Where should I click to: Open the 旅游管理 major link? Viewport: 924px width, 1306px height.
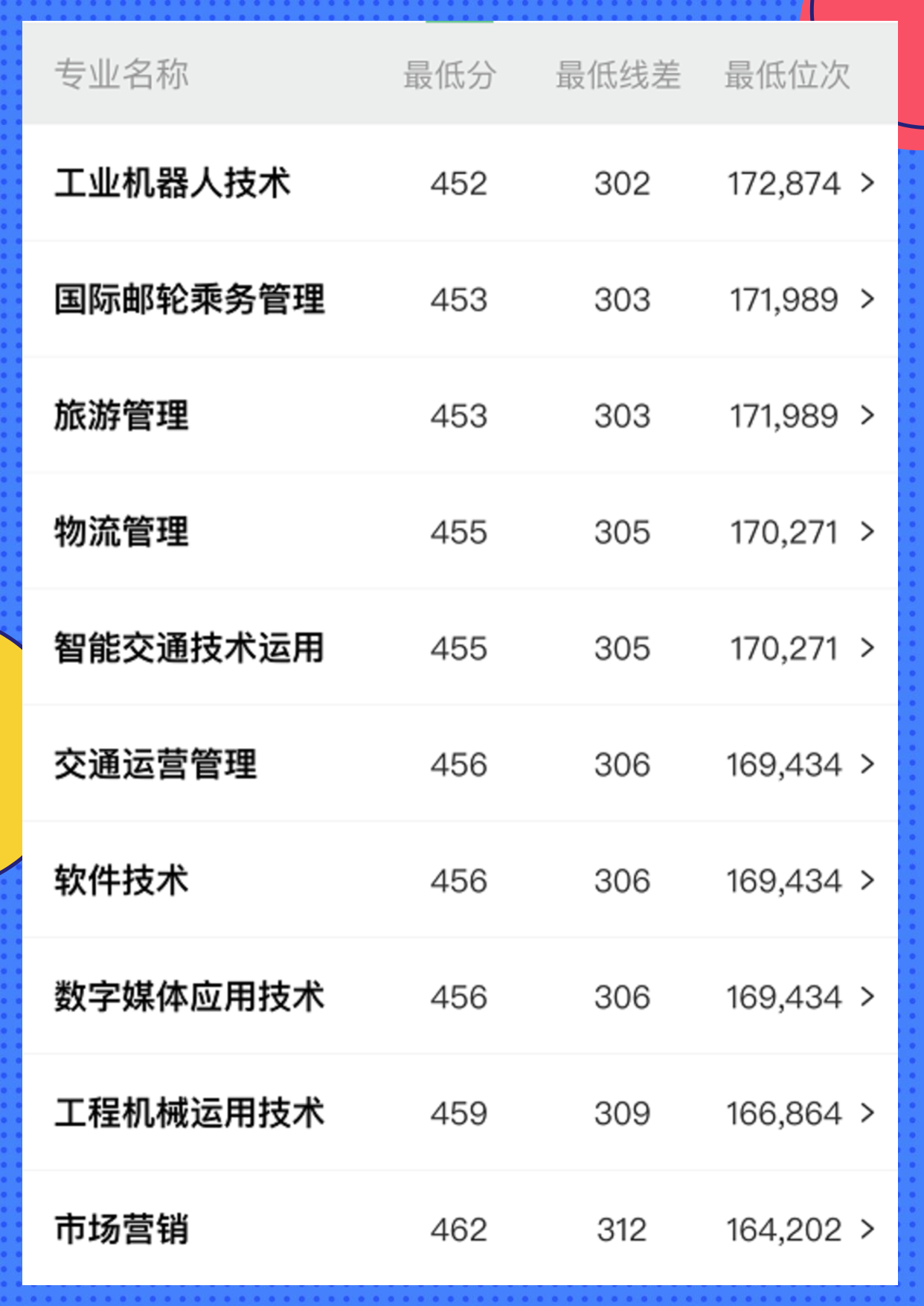coord(121,417)
